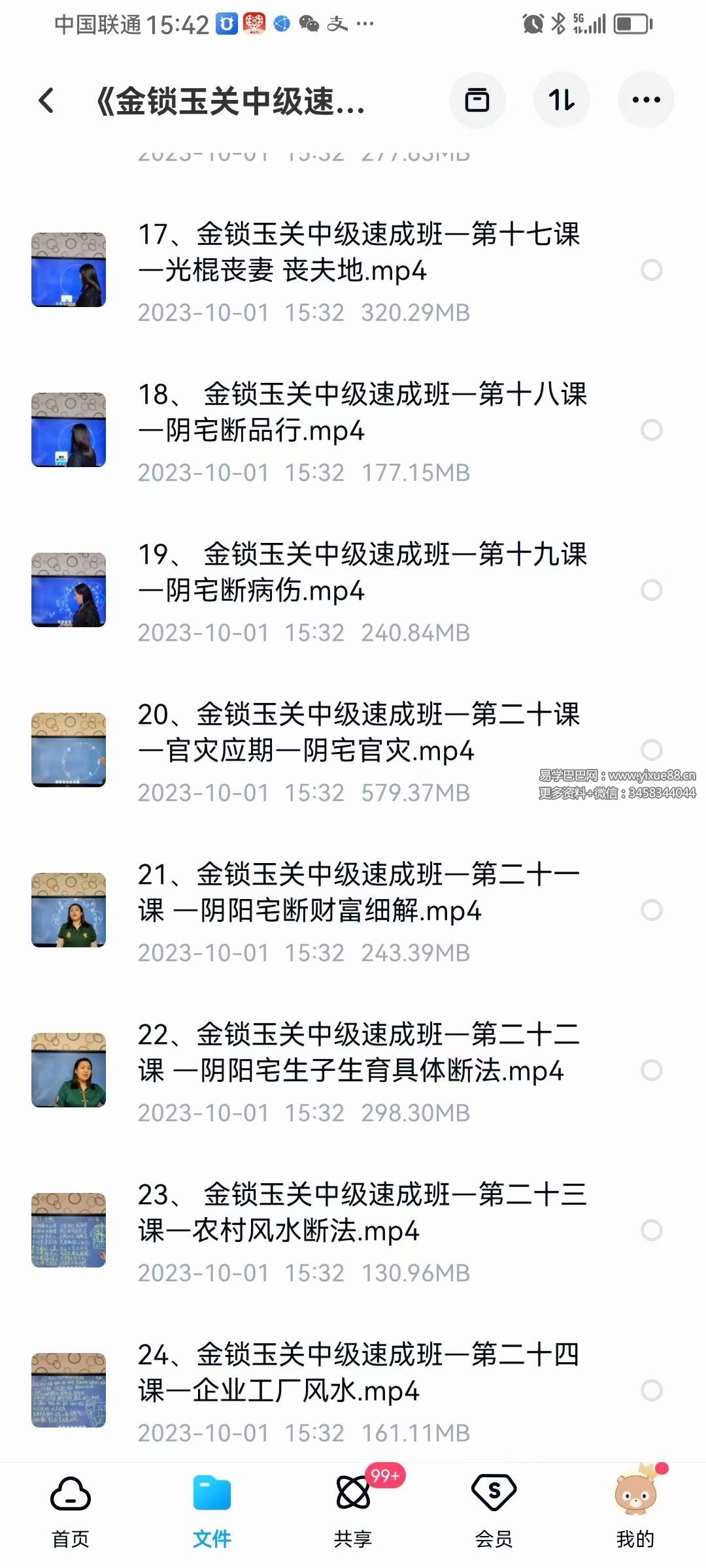Viewport: 706px width, 1568px height.
Task: Open the sort order icon in the top bar
Action: point(562,99)
